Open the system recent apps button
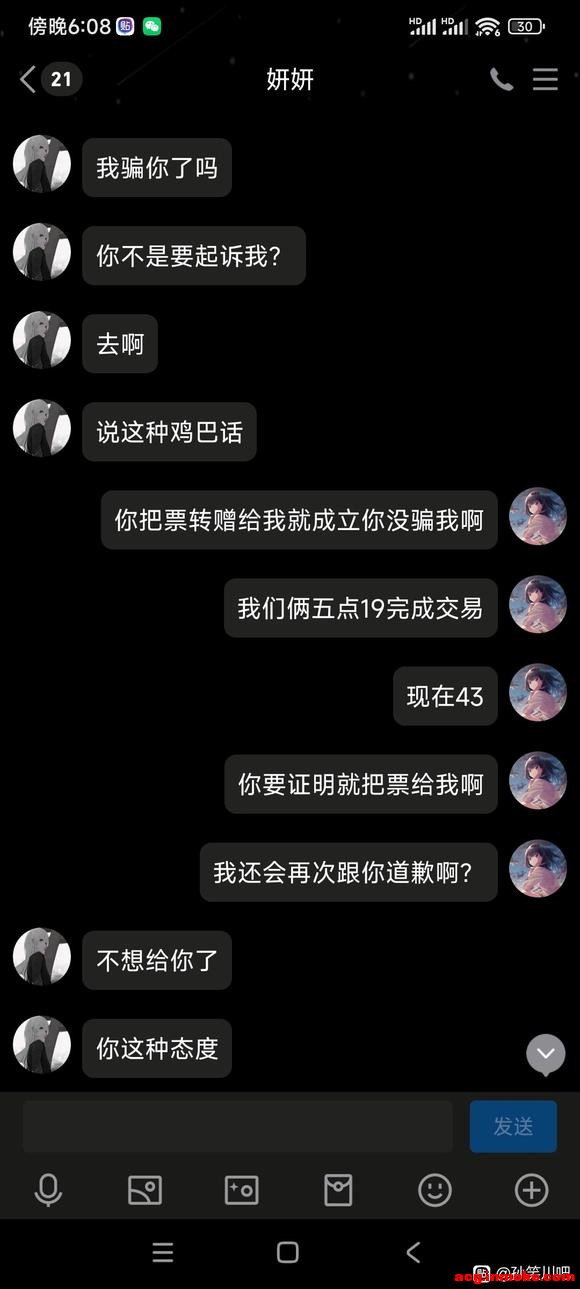Screen dimensions: 580x1289 [163, 1252]
